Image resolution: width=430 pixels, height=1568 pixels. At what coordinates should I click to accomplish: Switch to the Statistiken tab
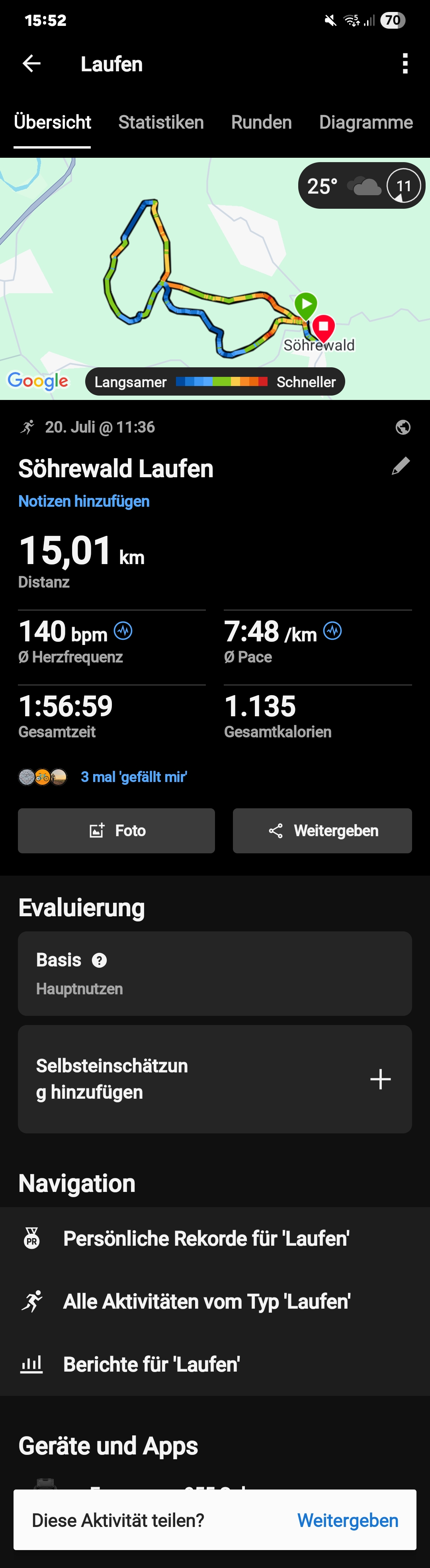pyautogui.click(x=160, y=122)
